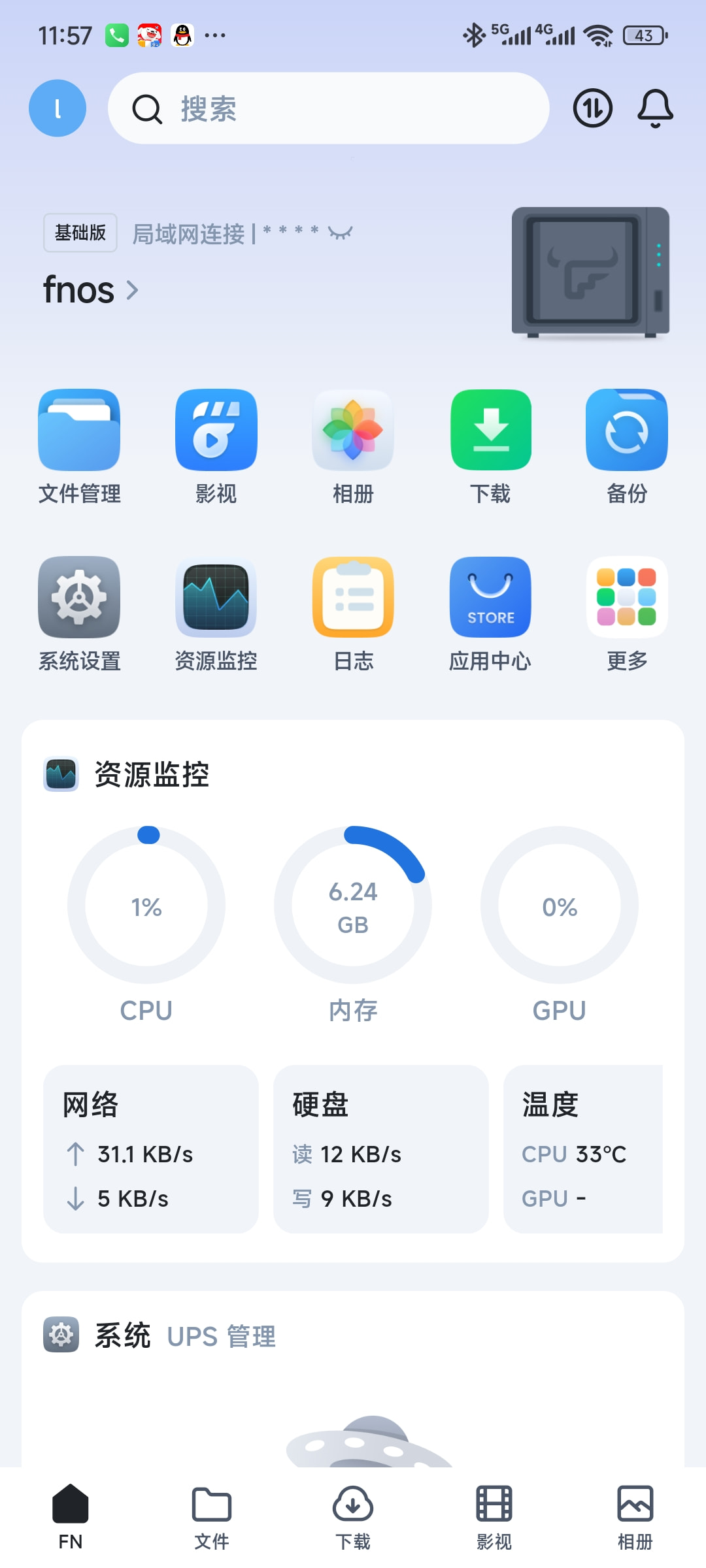Open 系统设置
Viewport: 706px width, 1568px height.
click(79, 614)
